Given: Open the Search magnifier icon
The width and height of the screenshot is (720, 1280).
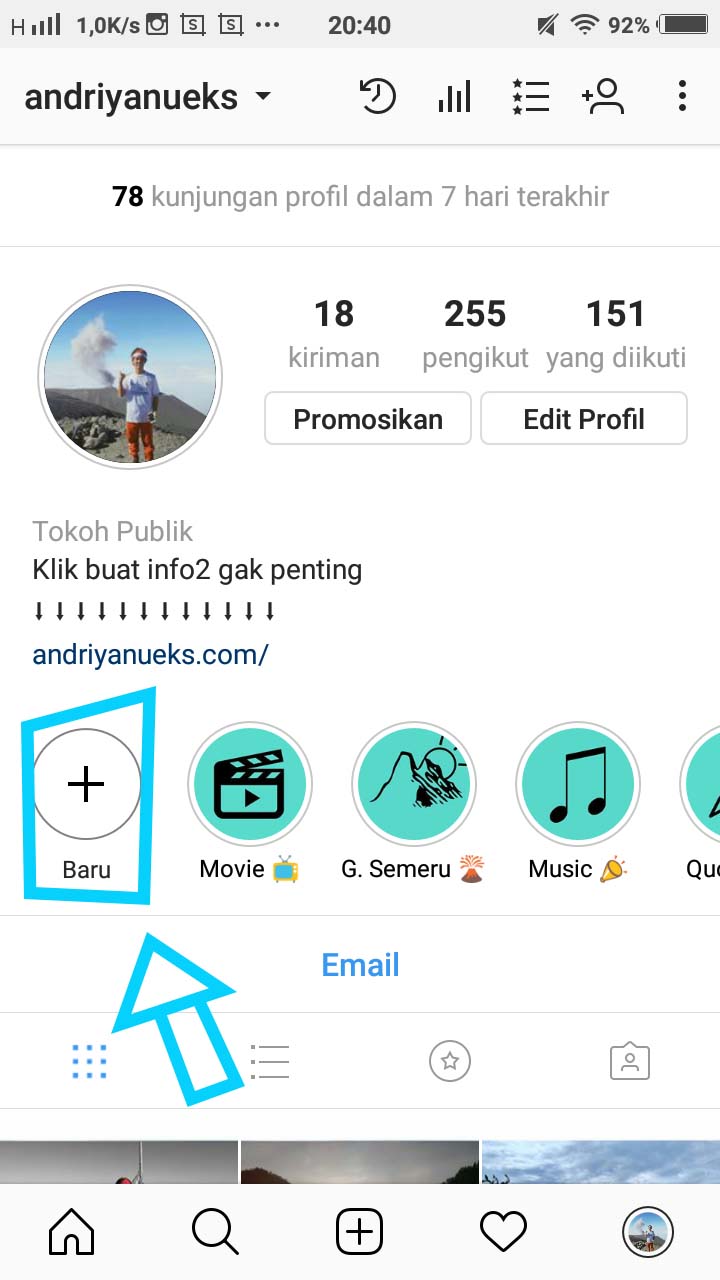Looking at the screenshot, I should coord(214,1231).
